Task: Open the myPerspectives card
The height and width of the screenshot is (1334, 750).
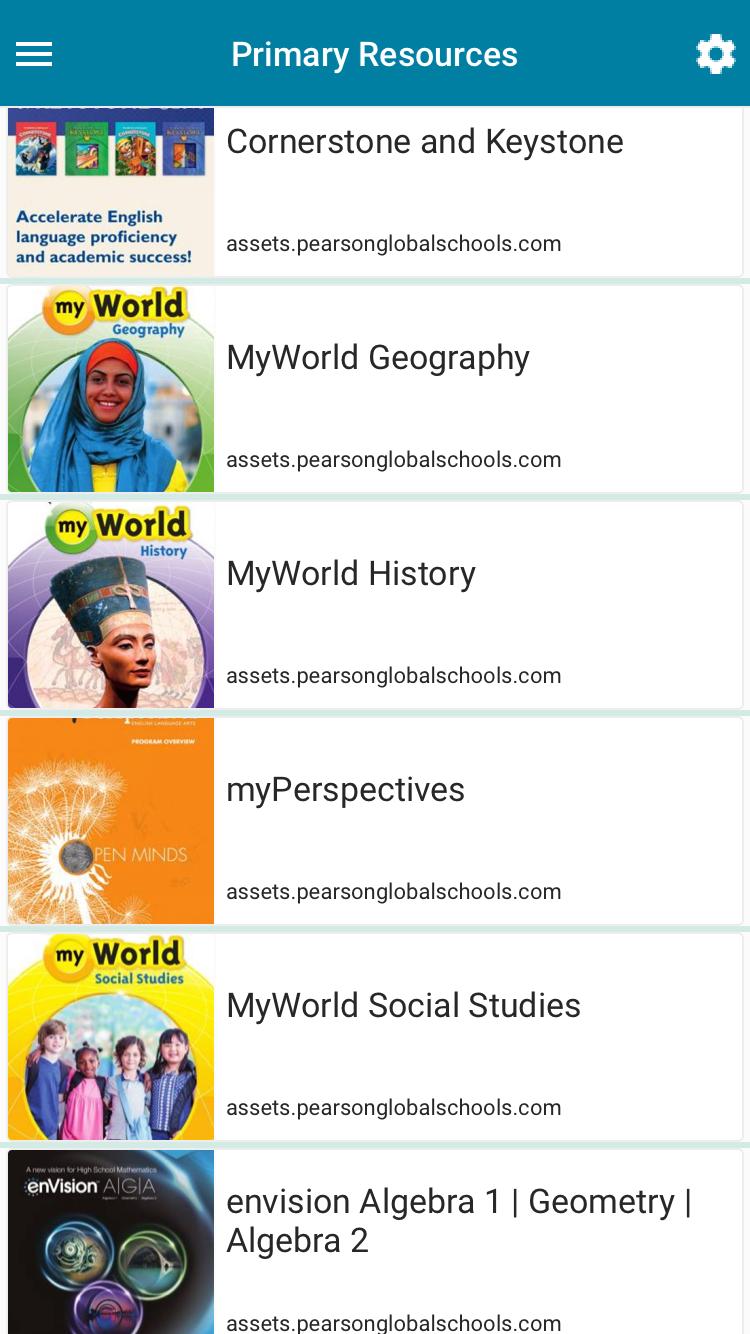Action: click(x=346, y=790)
